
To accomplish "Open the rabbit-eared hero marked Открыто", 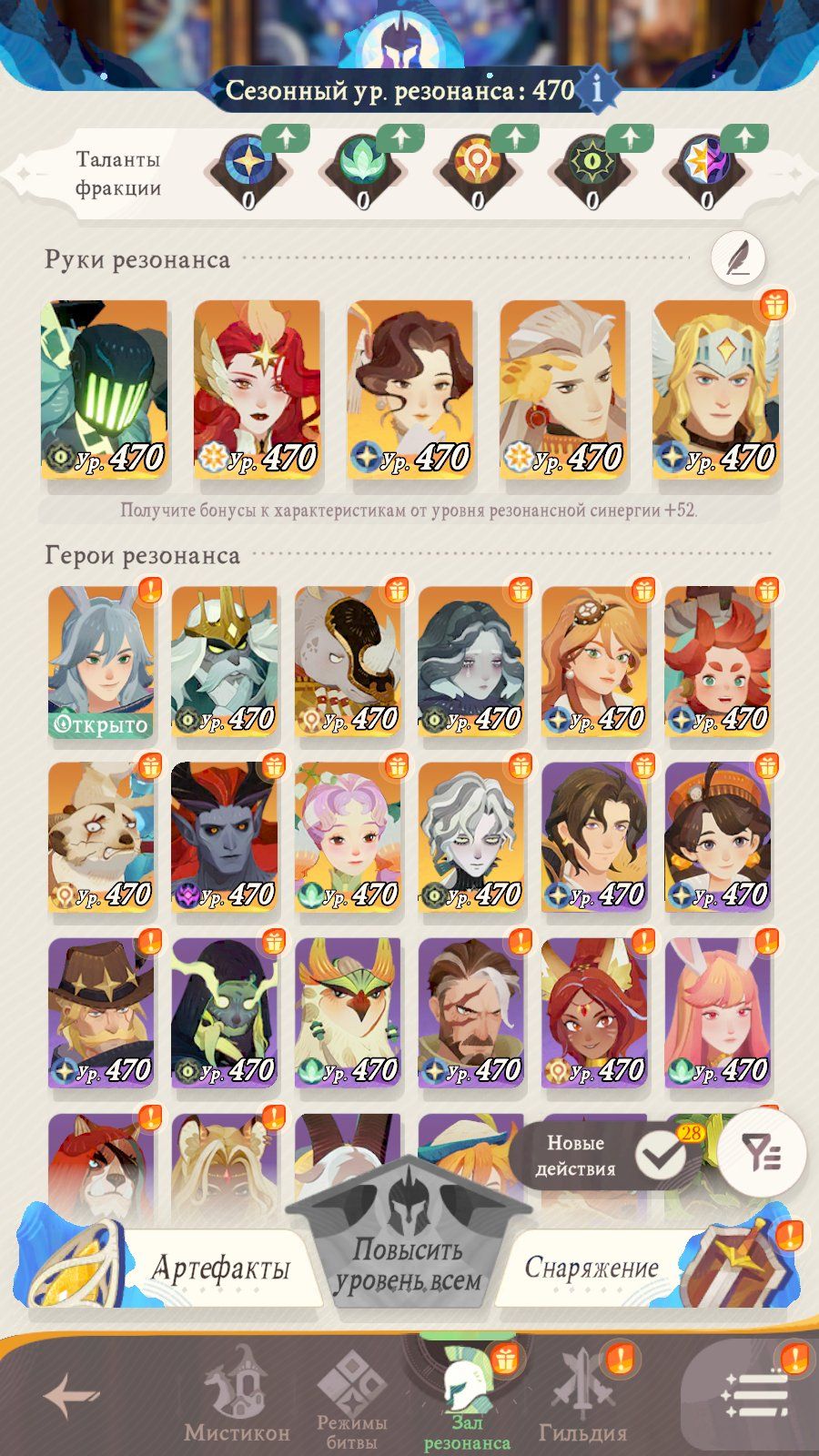I will pos(101,662).
